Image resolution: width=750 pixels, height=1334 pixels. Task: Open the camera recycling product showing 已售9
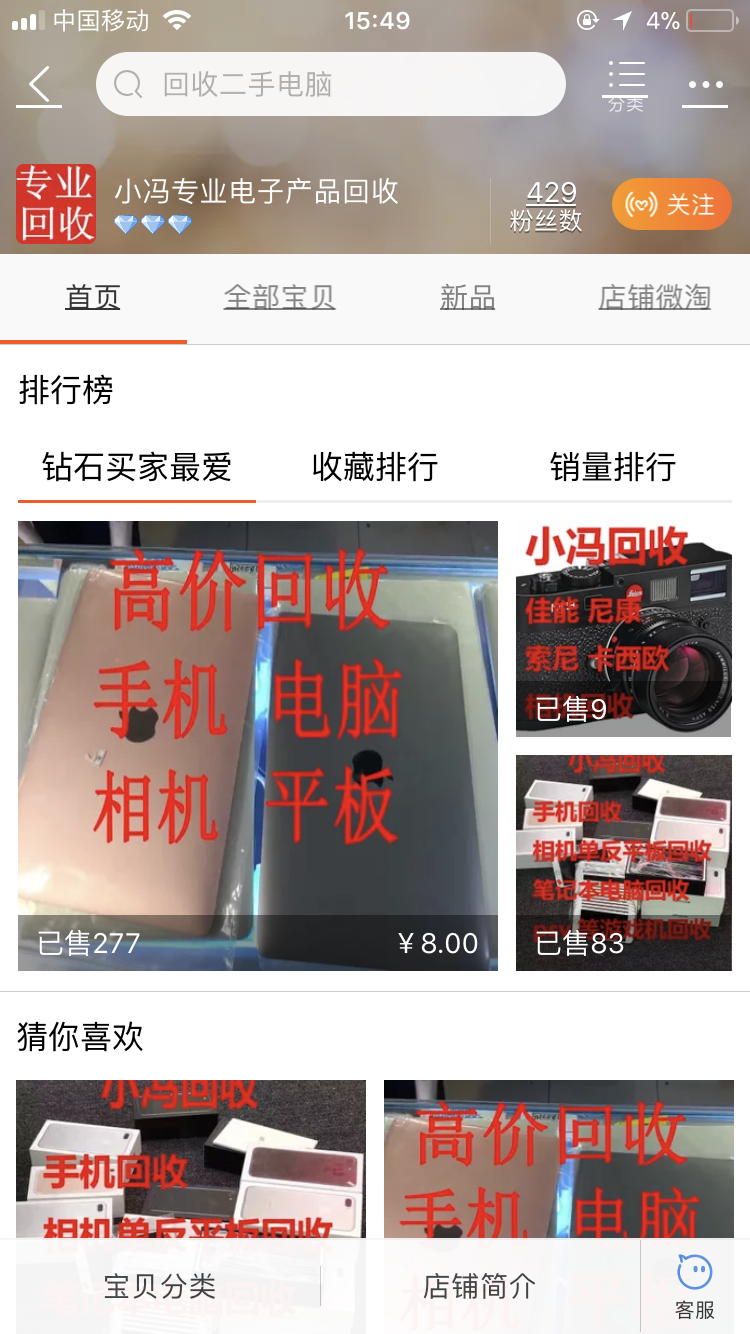click(x=623, y=630)
